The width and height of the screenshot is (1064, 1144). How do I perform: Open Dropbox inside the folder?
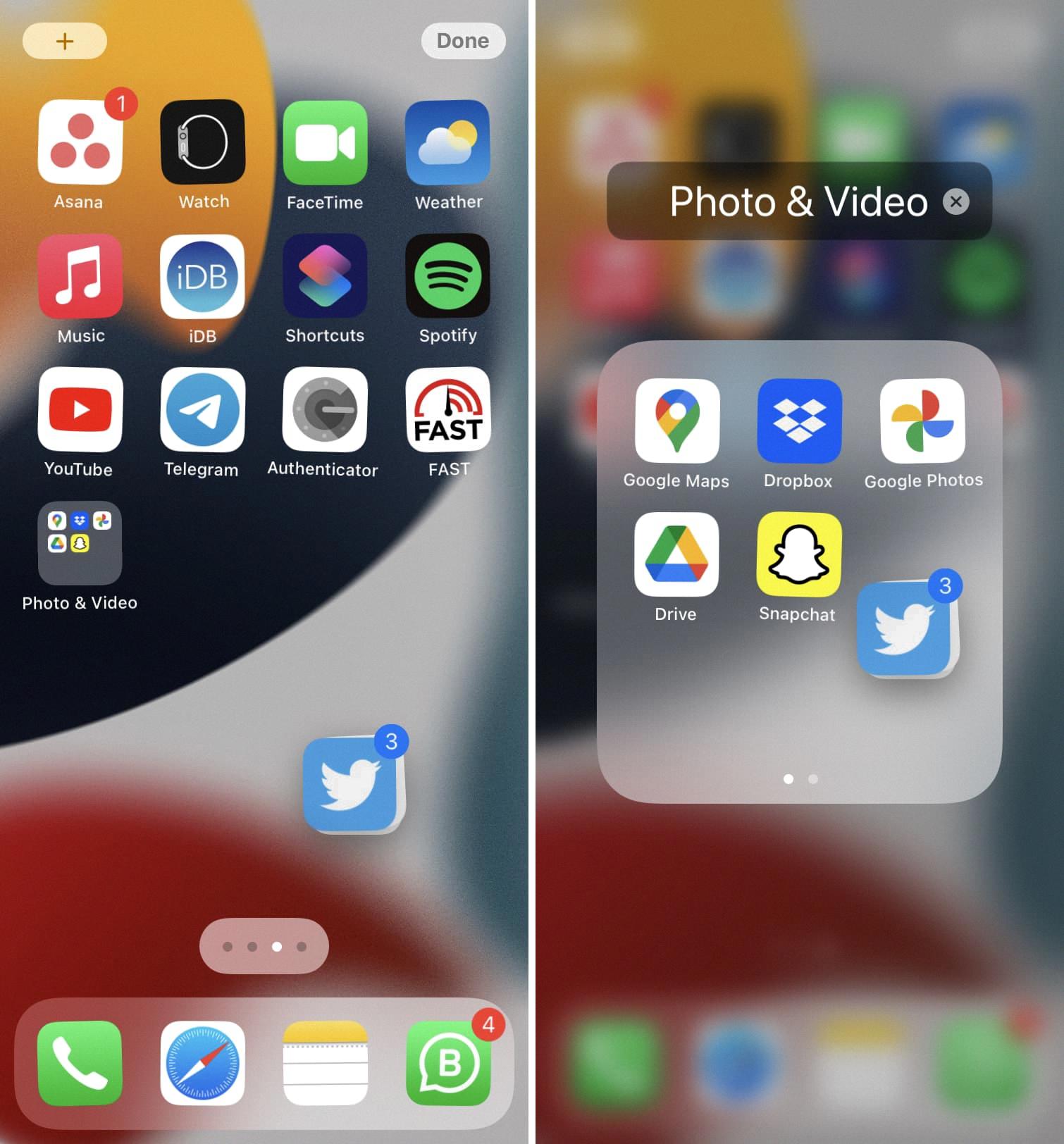(799, 421)
